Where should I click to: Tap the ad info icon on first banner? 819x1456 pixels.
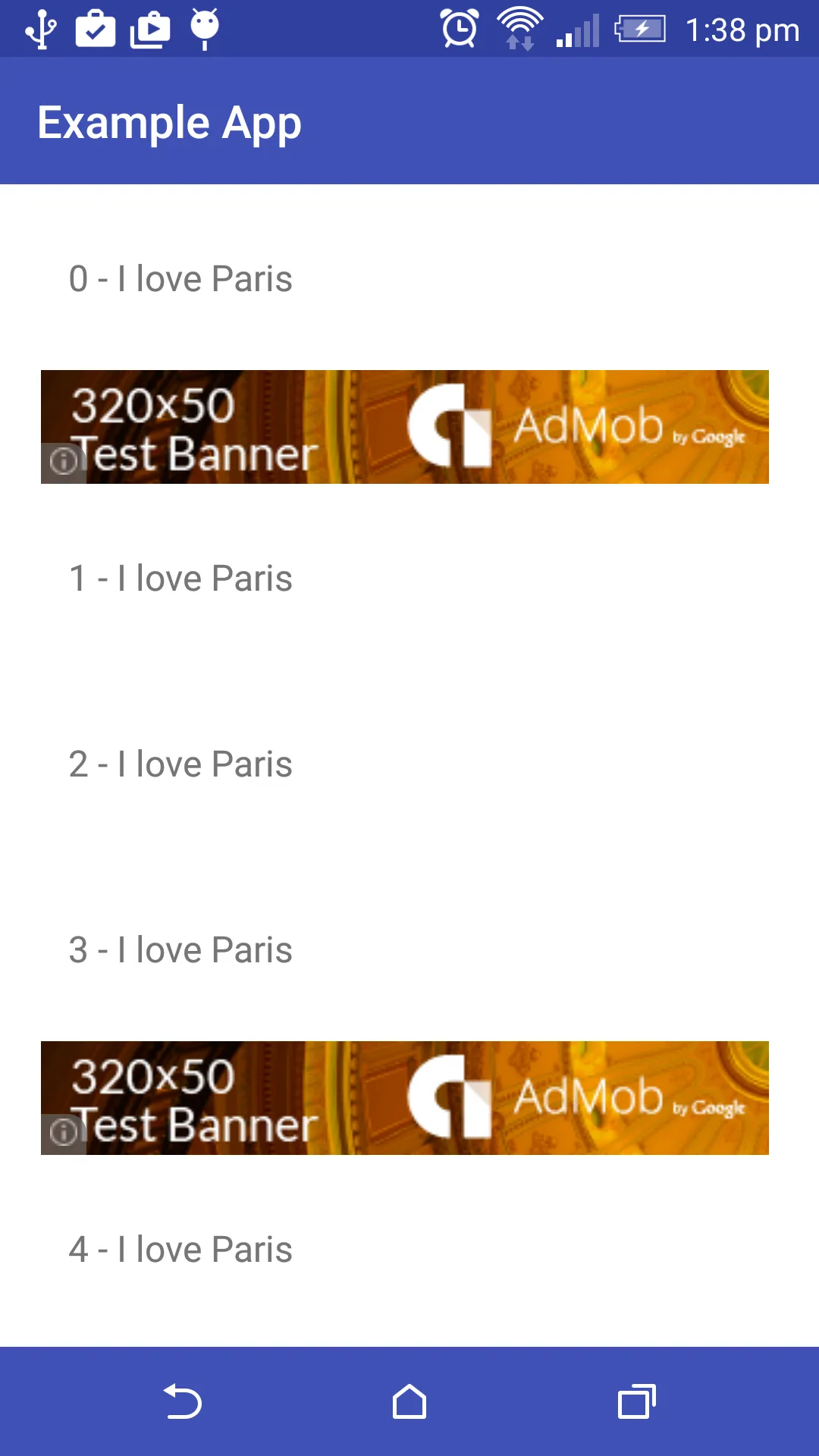(x=63, y=461)
